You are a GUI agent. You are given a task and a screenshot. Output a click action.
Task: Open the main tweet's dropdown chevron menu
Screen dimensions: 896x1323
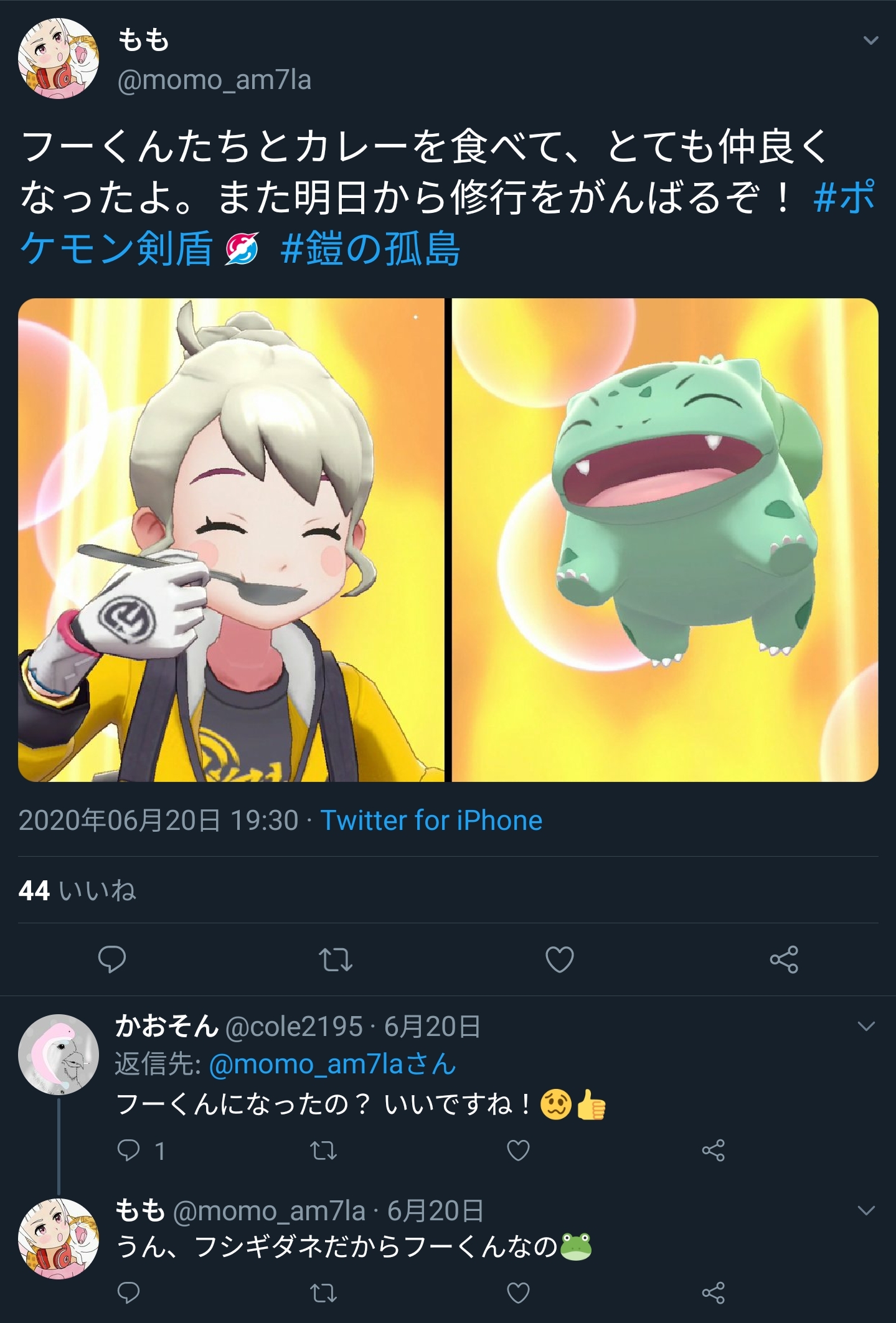click(870, 41)
